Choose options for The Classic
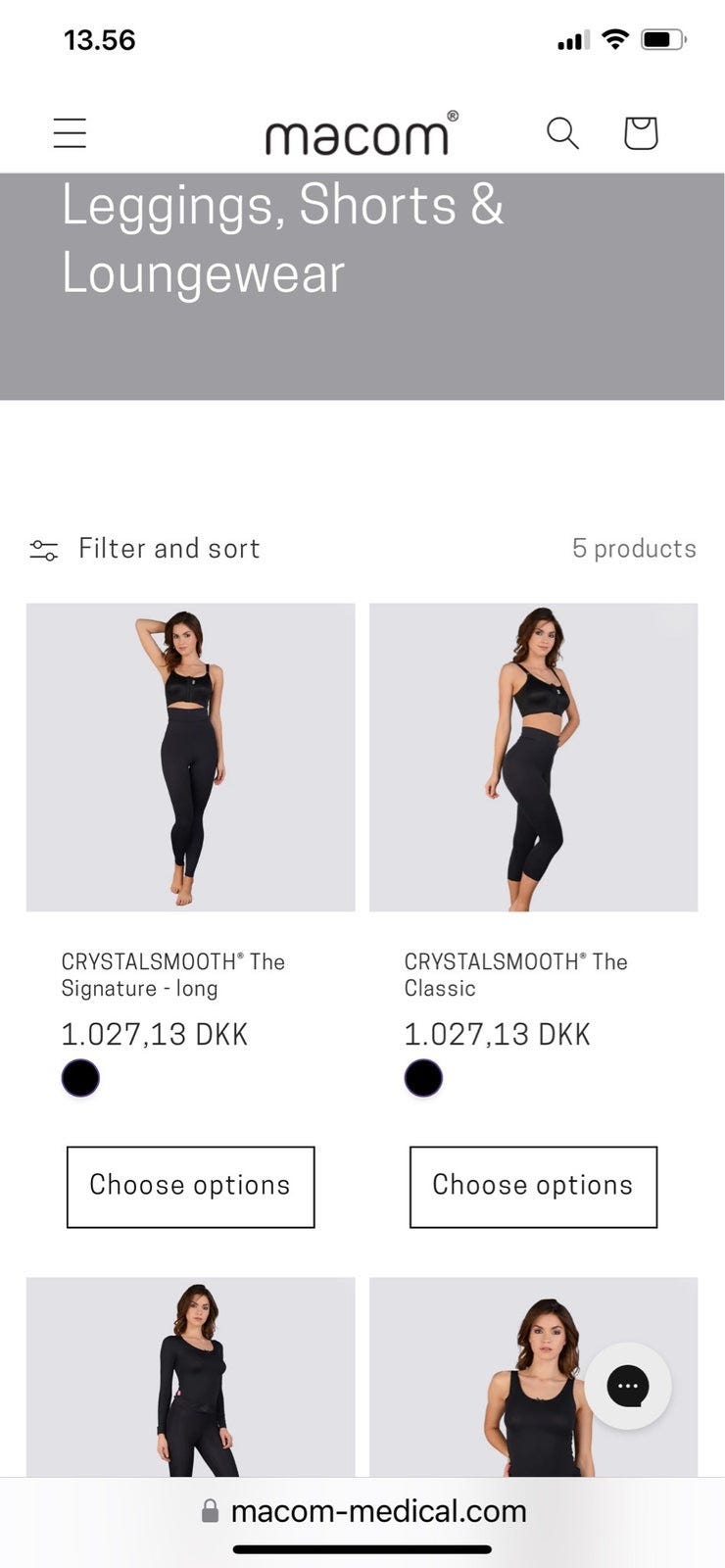This screenshot has width=725, height=1568. pyautogui.click(x=533, y=1186)
